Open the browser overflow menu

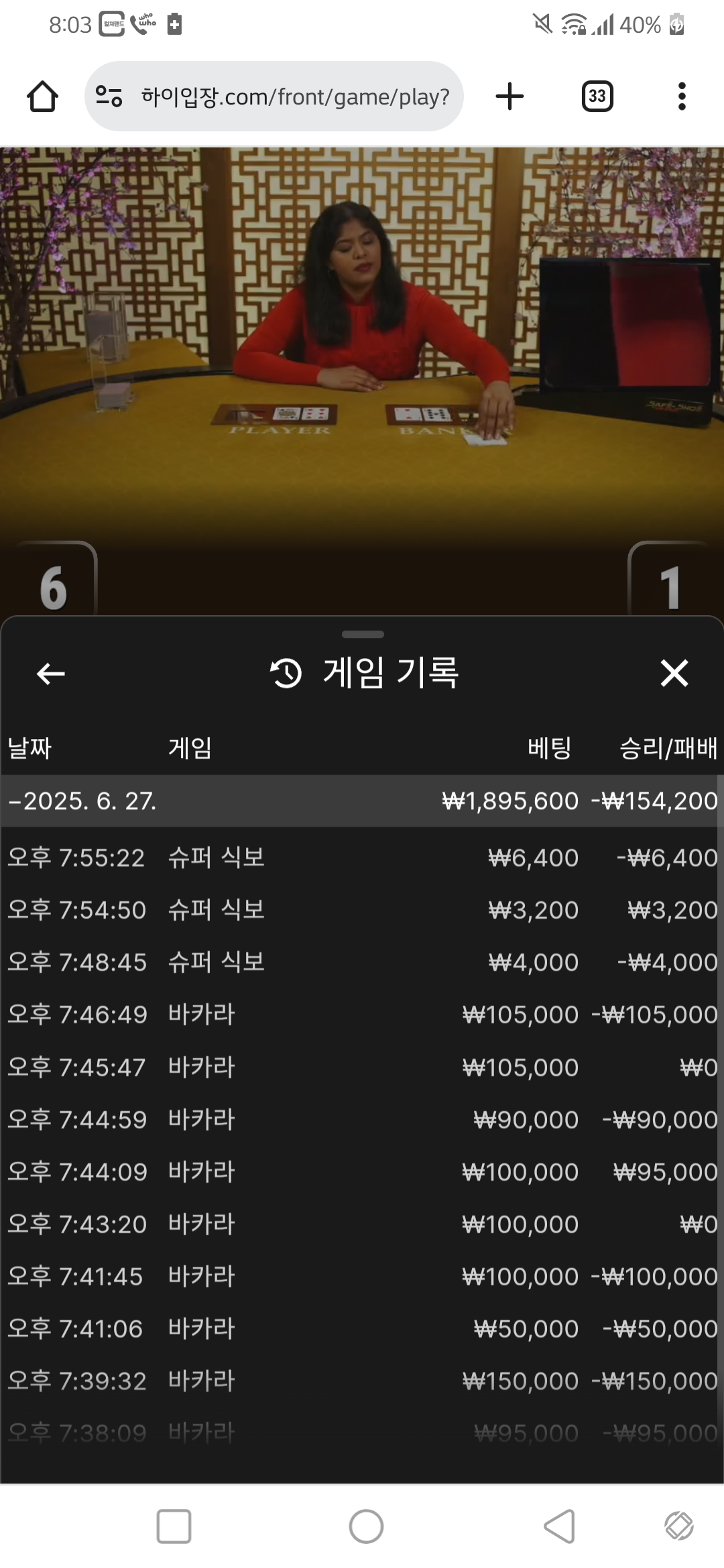682,96
